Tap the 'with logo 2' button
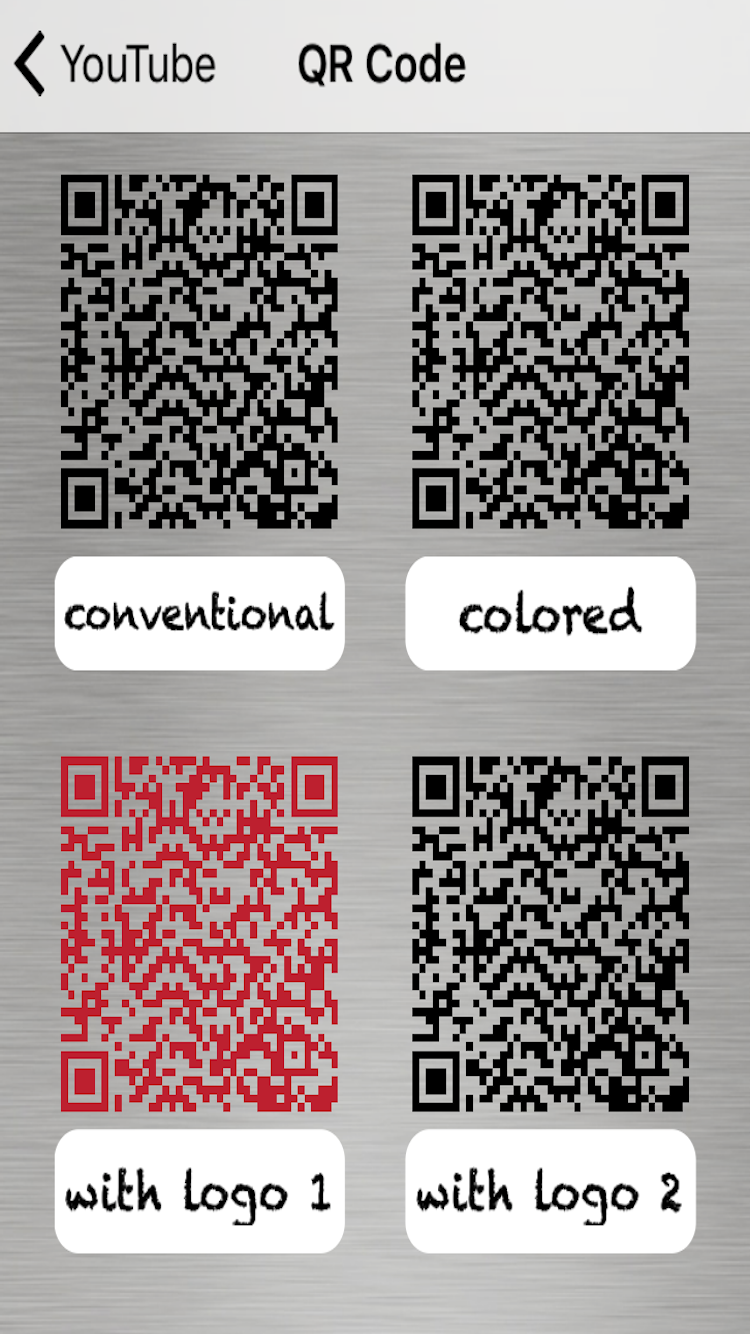This screenshot has width=750, height=1334. (550, 1192)
